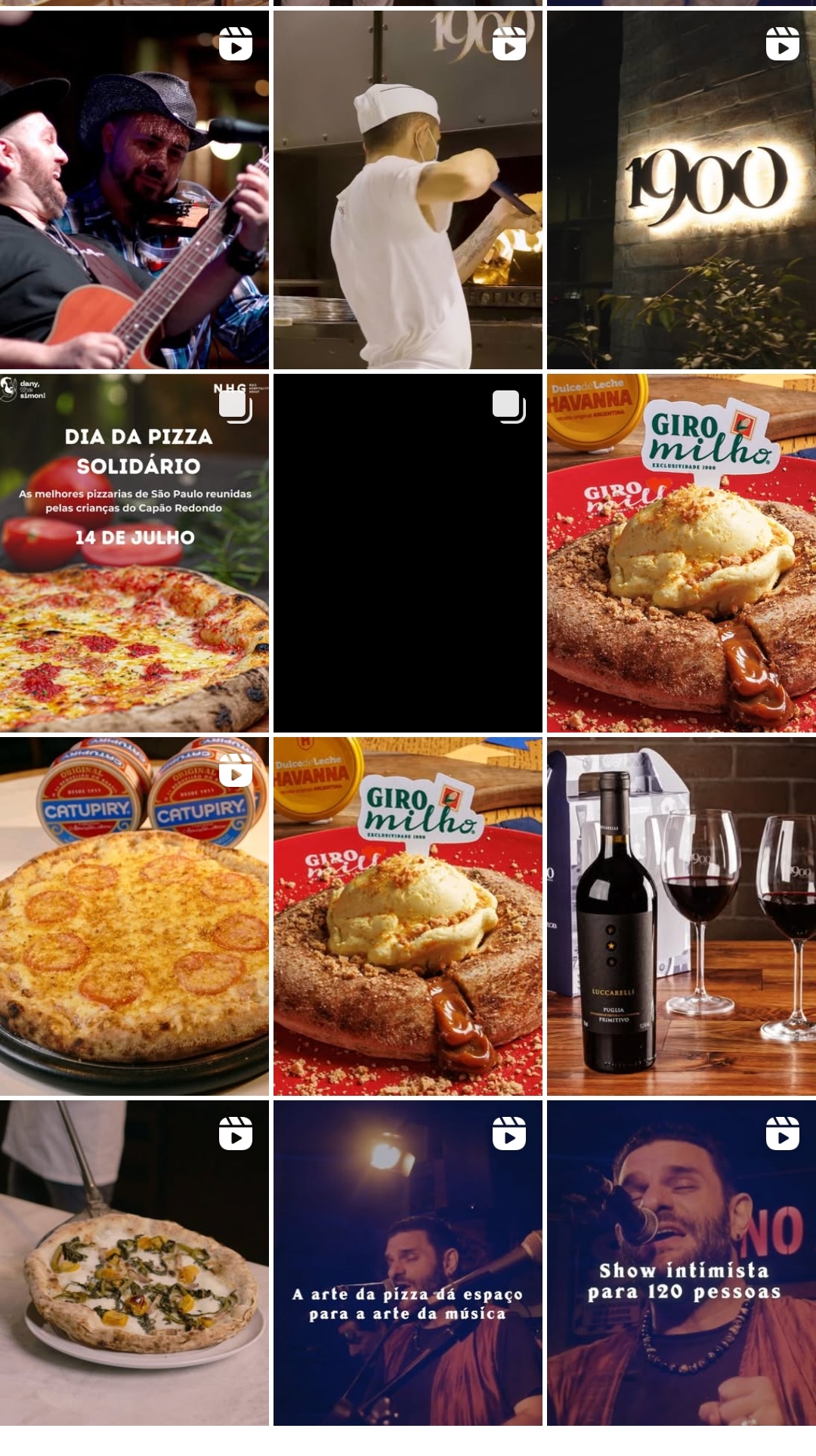This screenshot has width=816, height=1456.
Task: Open the reel of the chef at the pizza oven
Action: click(x=408, y=189)
